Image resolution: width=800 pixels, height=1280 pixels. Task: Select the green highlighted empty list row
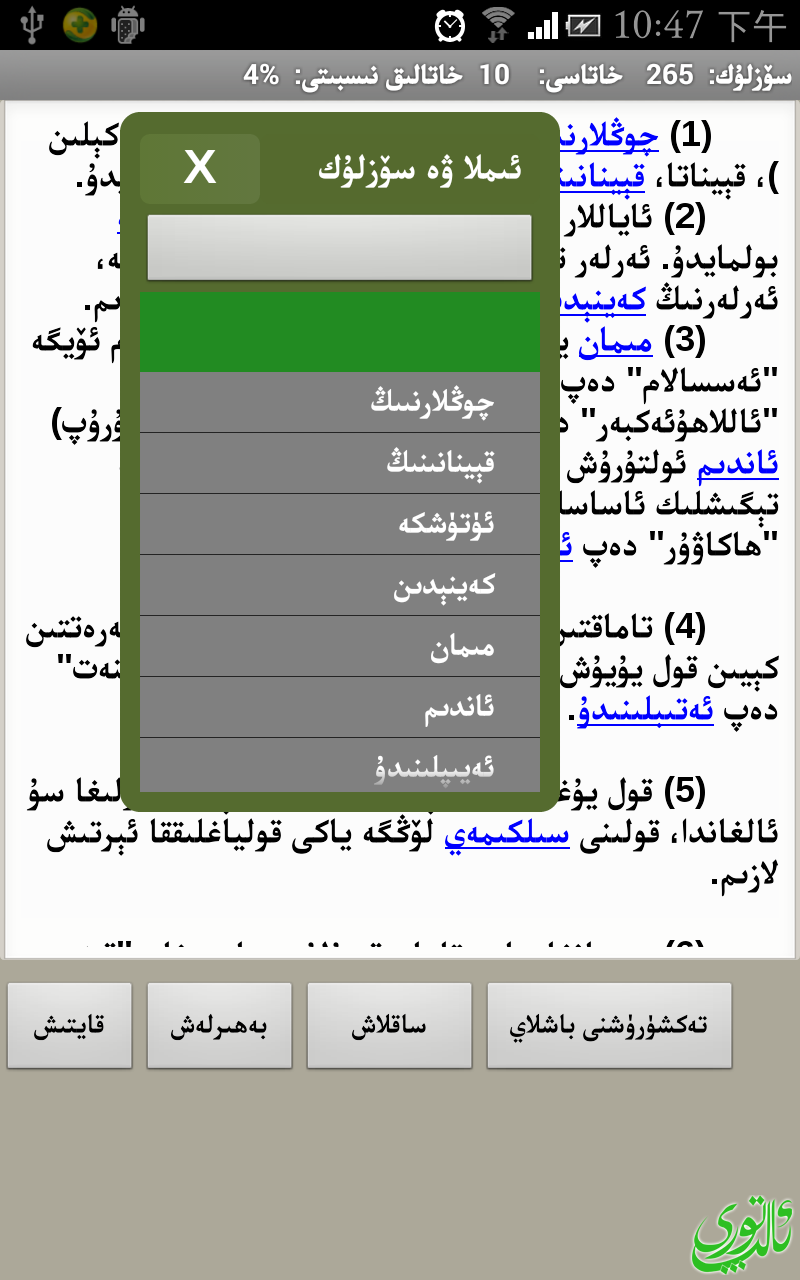pos(339,332)
